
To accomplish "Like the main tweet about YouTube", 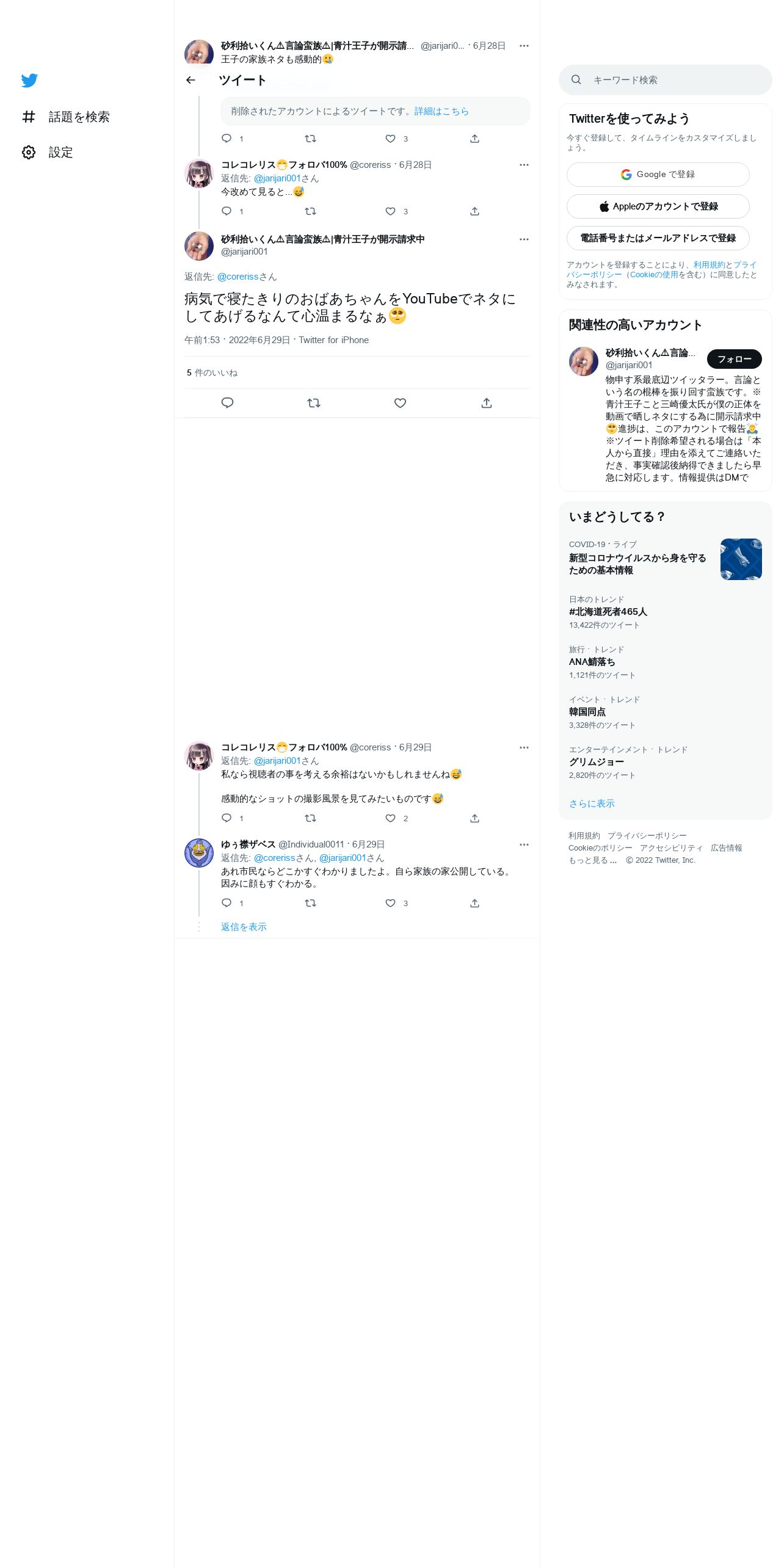I will coord(400,403).
